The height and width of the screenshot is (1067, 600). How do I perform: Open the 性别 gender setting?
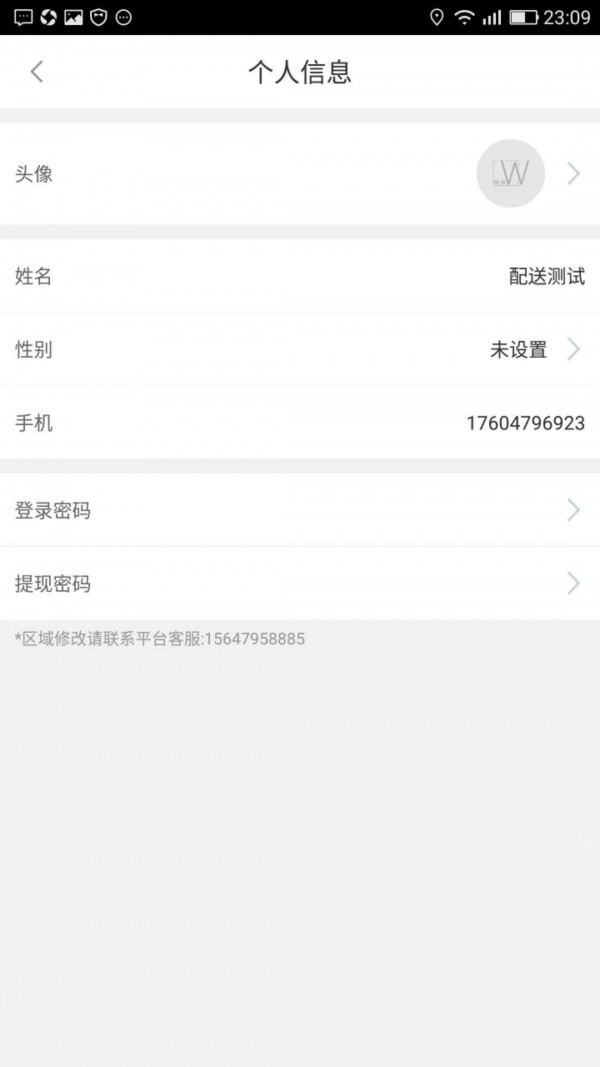[300, 350]
